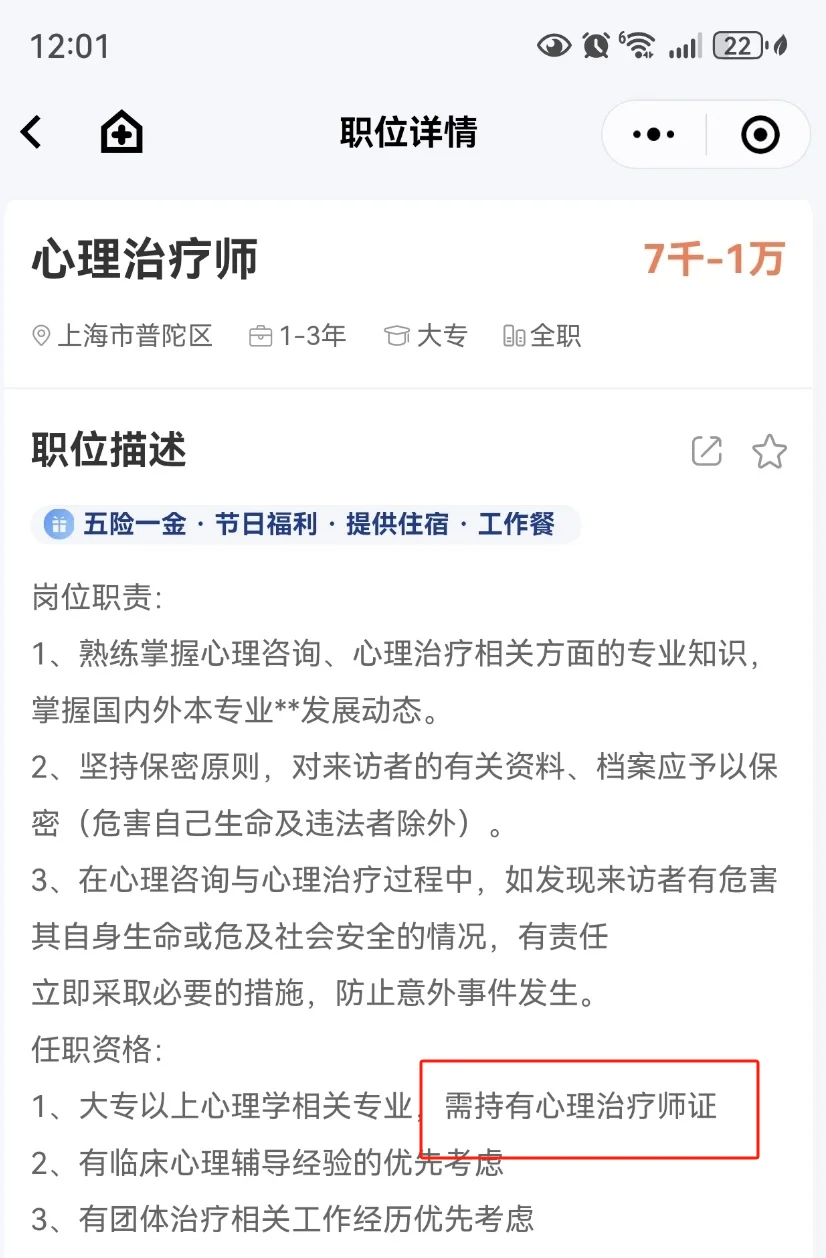The height and width of the screenshot is (1258, 826).
Task: Open the home page icon
Action: coord(122,133)
